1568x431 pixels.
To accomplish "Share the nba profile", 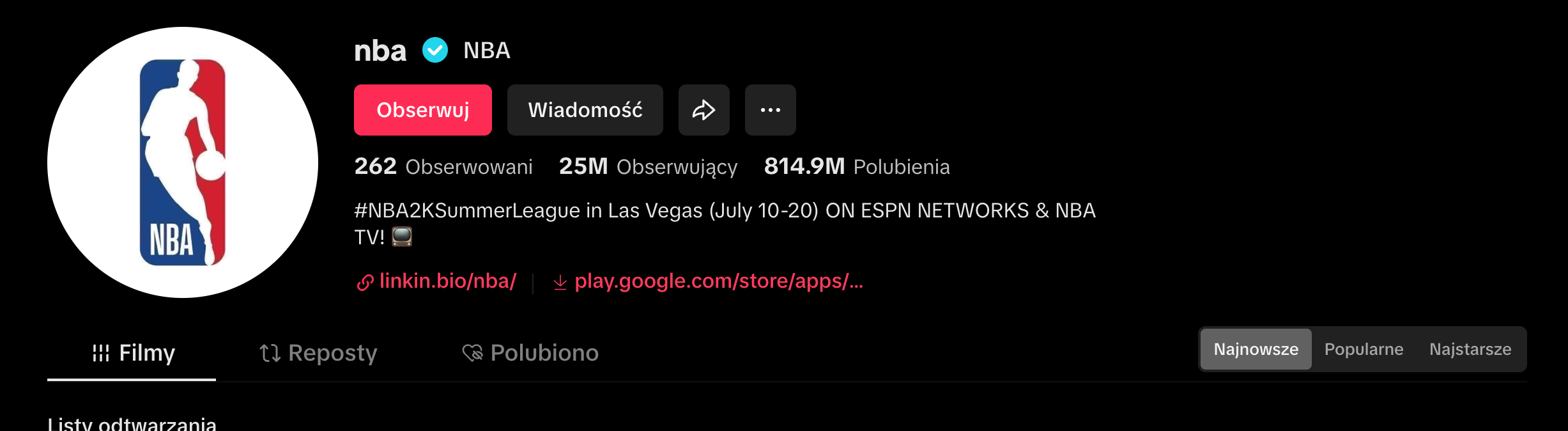I will click(703, 110).
